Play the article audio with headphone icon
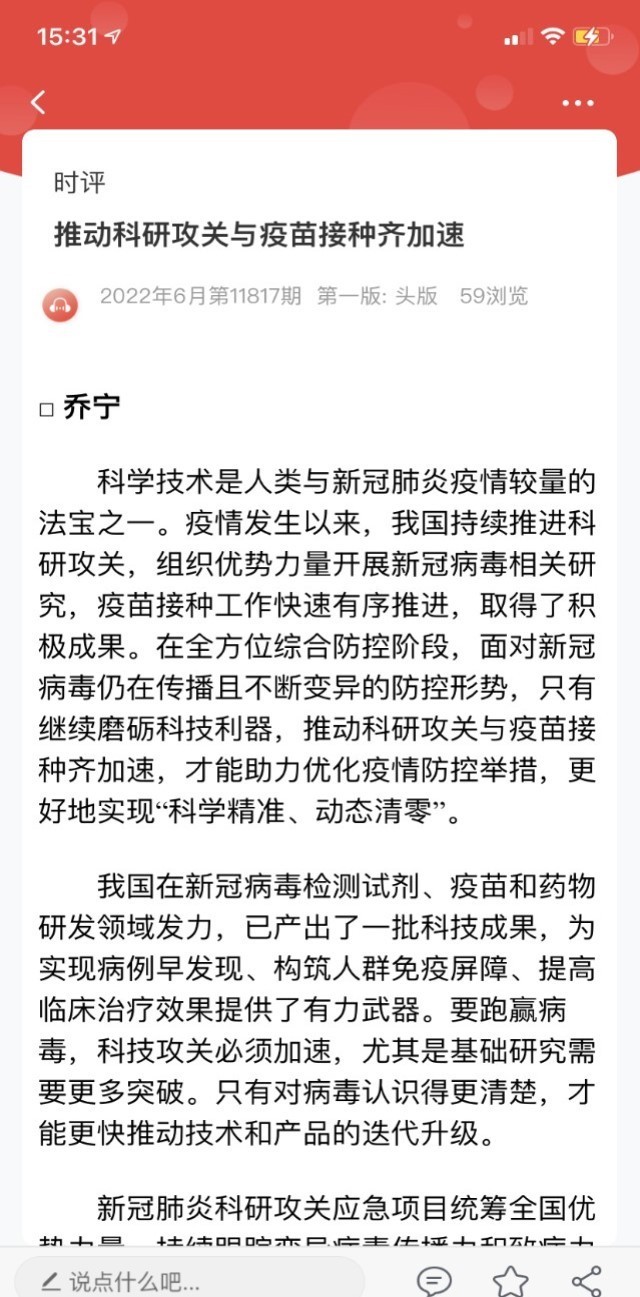This screenshot has width=640, height=1297. pos(61,304)
